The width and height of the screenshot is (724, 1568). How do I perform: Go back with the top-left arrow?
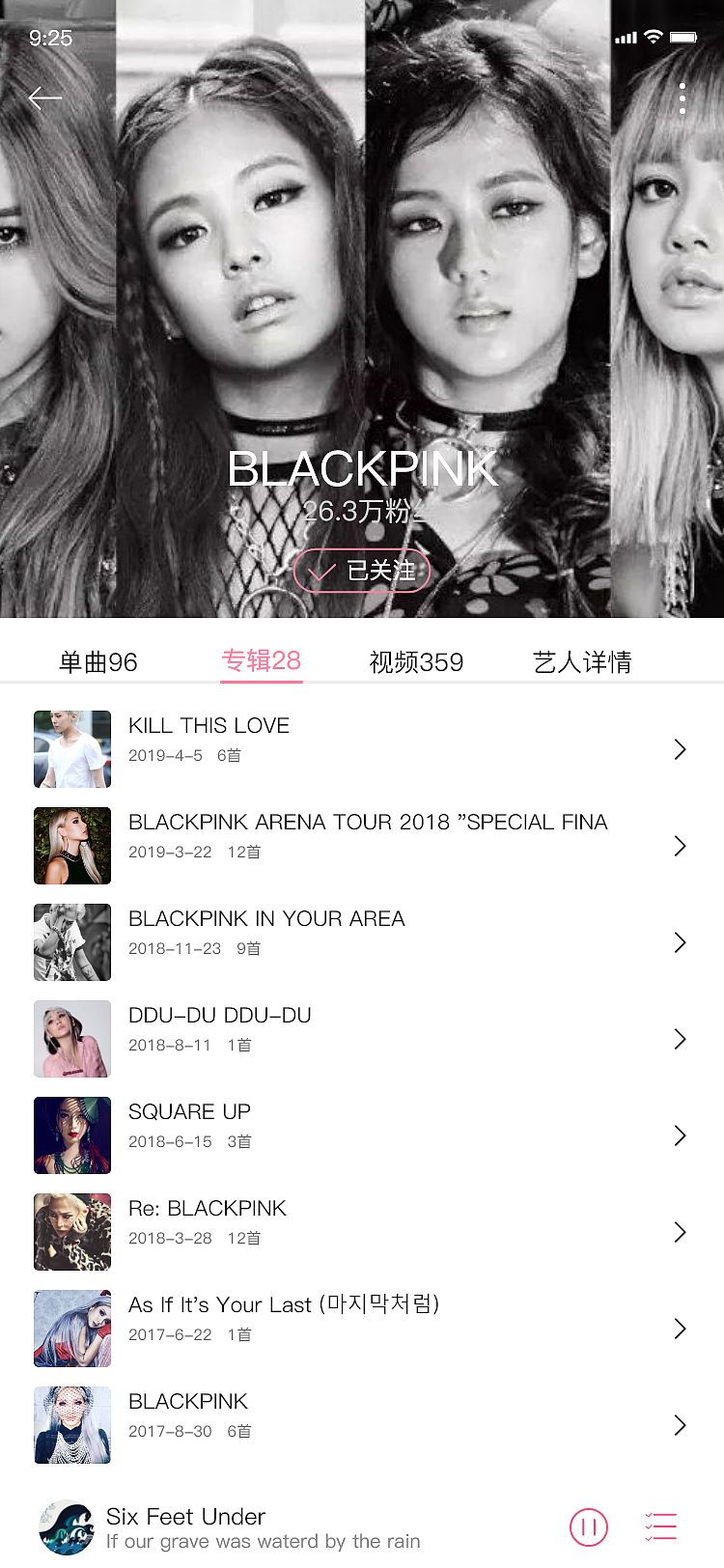click(x=45, y=98)
